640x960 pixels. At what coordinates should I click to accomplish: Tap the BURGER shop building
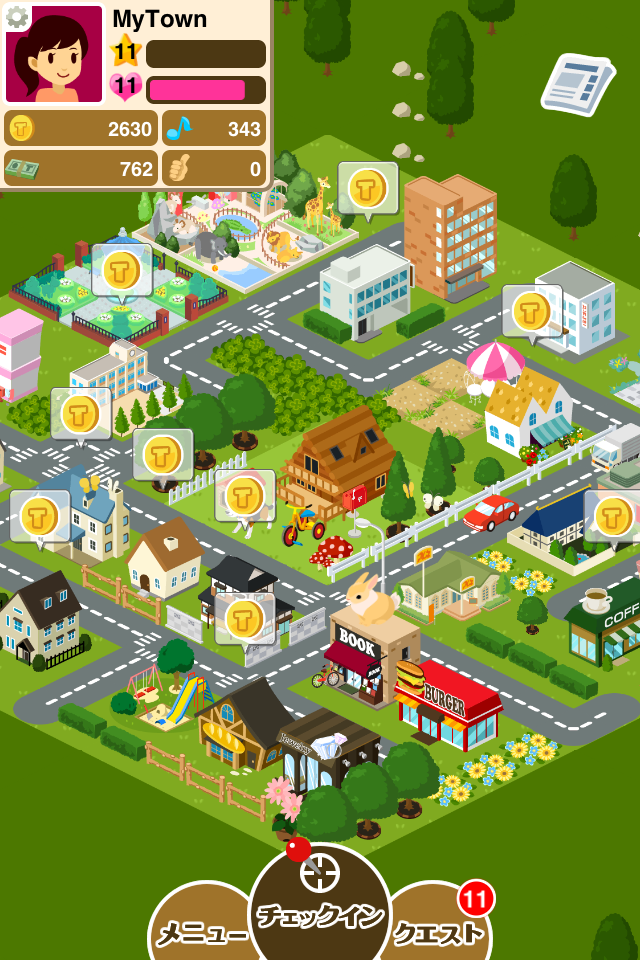448,705
